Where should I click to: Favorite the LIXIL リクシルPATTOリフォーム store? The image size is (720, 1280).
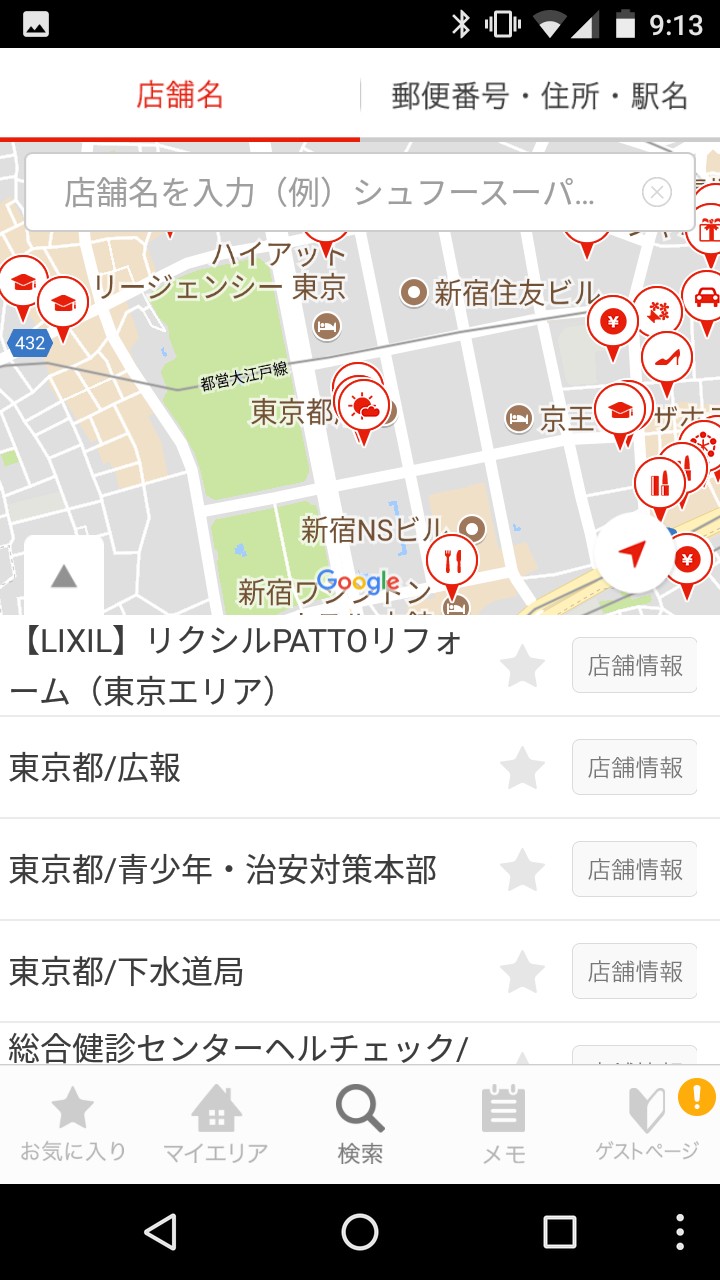coord(522,666)
